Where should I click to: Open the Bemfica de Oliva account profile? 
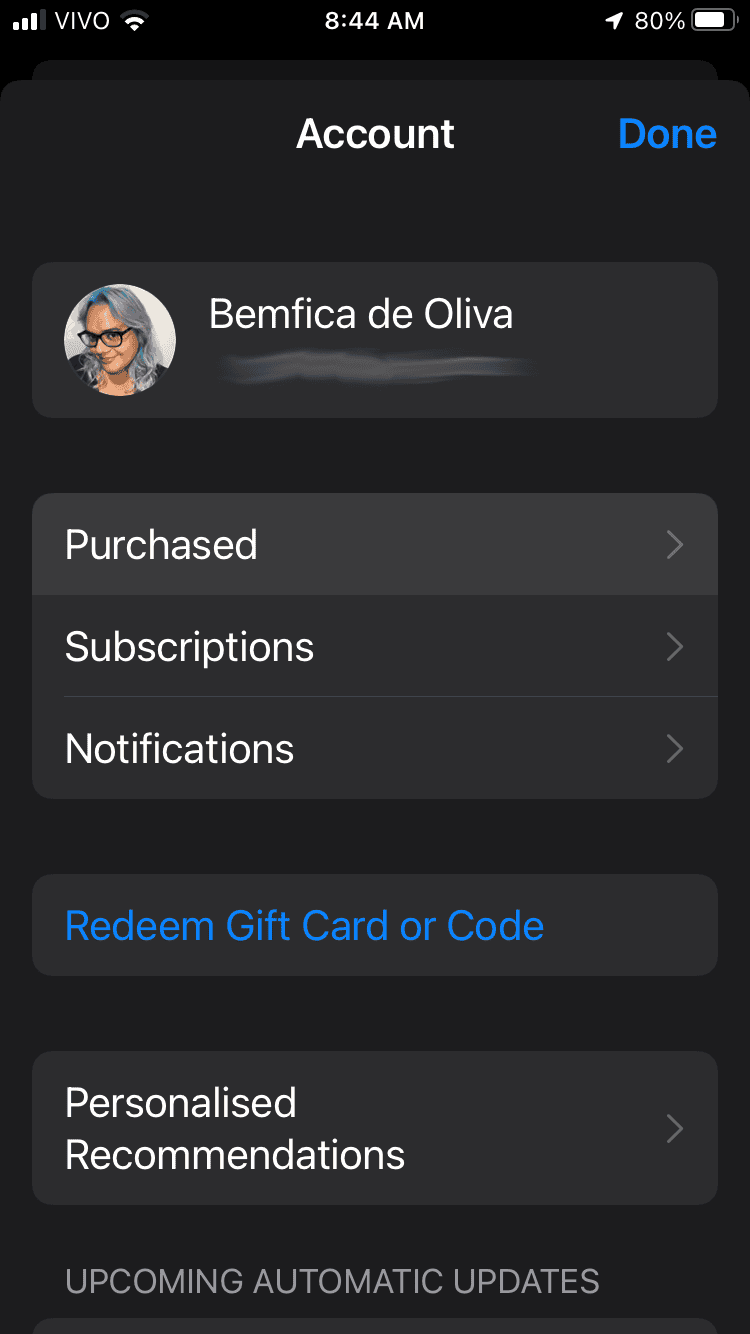pos(374,340)
